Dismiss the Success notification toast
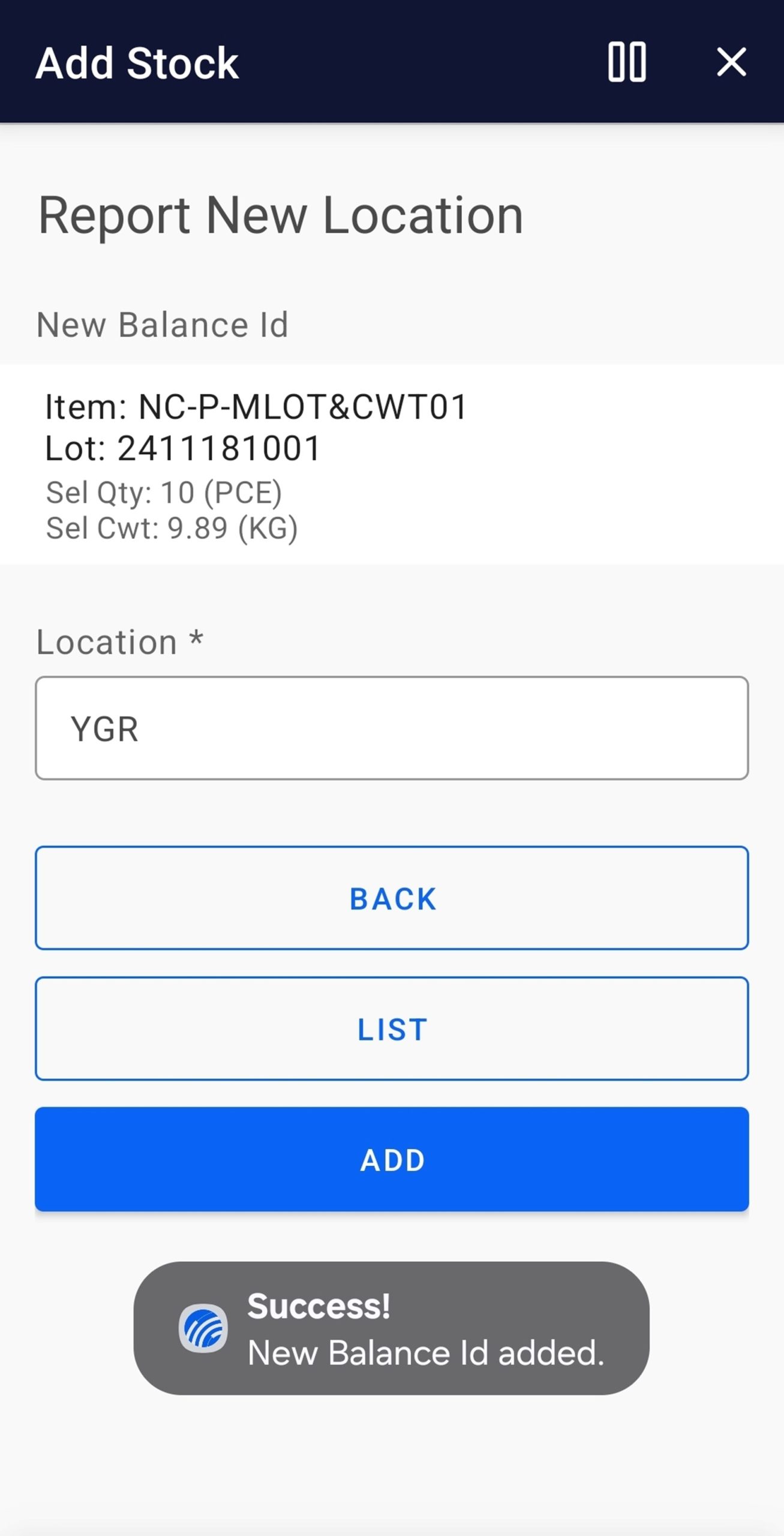The image size is (784, 1536). [x=392, y=1333]
